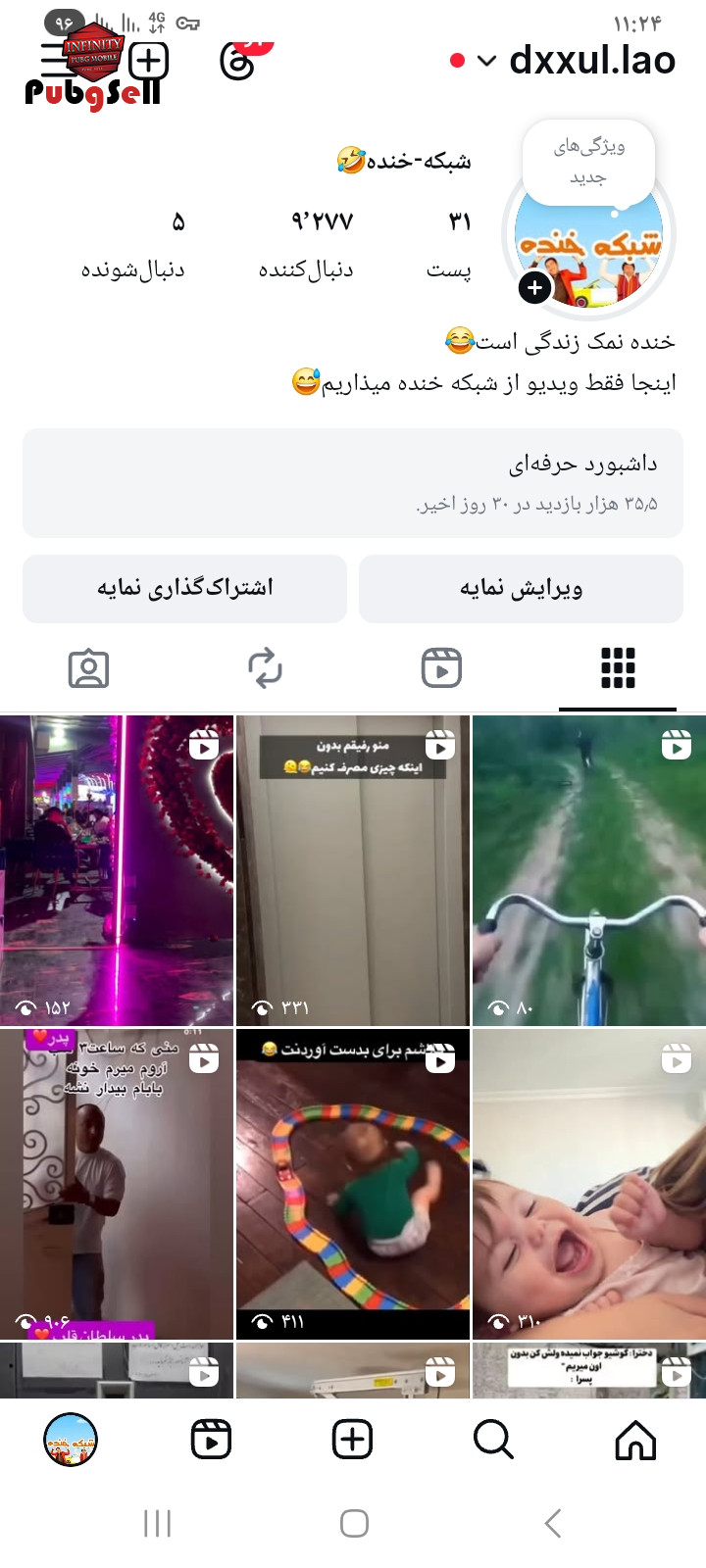Viewport: 706px width, 1568px height.
Task: Add a story via the profile picture
Action: coord(534,287)
